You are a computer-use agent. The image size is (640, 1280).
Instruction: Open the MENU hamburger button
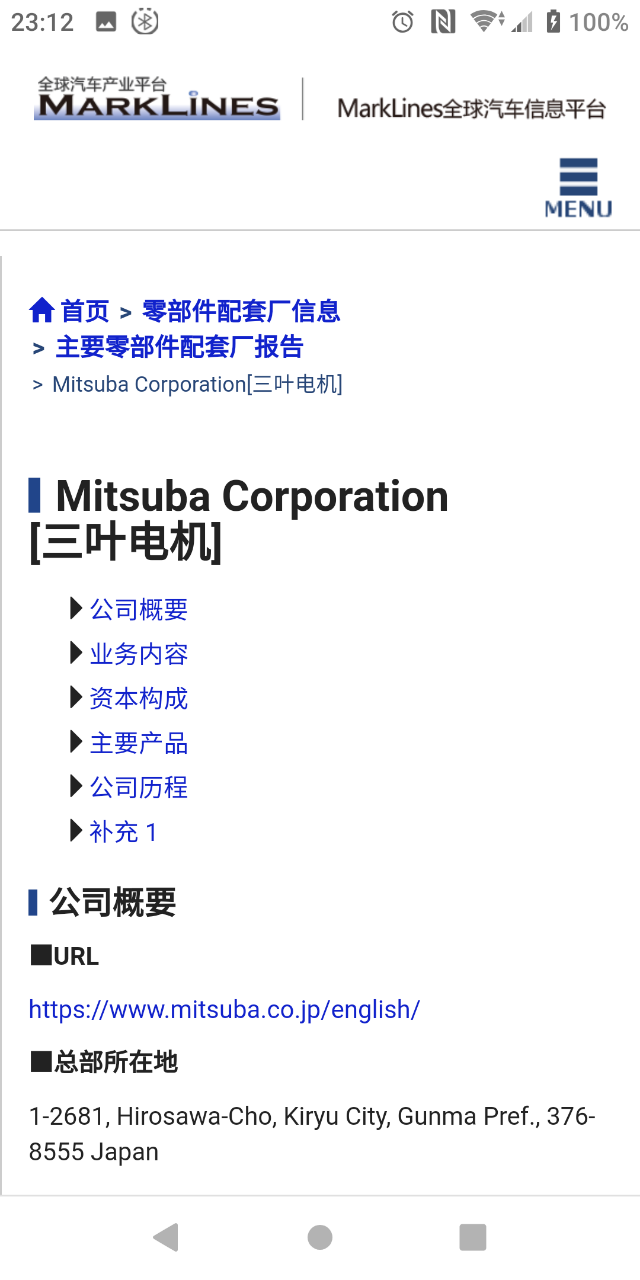578,188
